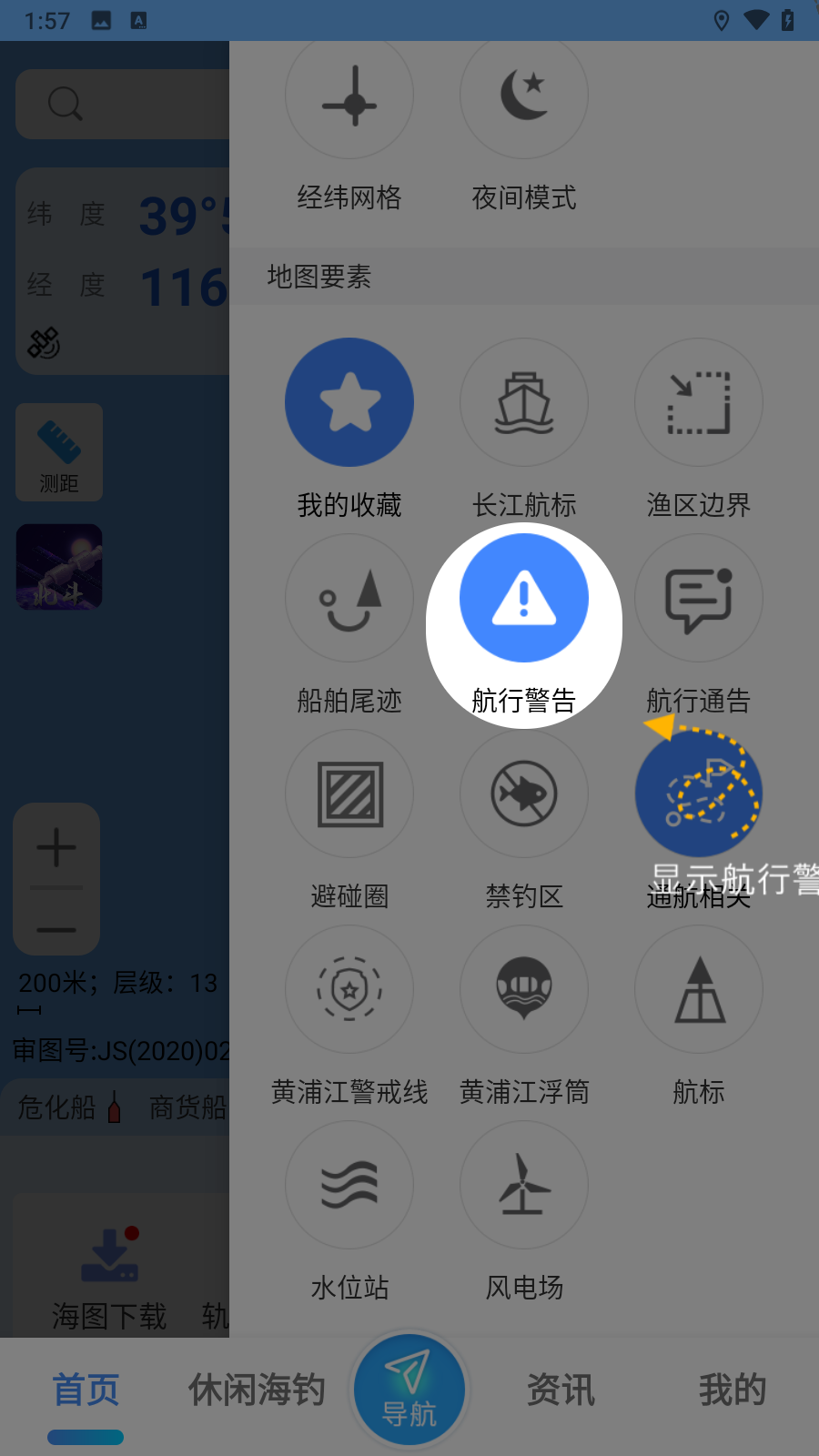Show 黄浦江警戒线 alert line
The height and width of the screenshot is (1456, 819).
[x=349, y=990]
